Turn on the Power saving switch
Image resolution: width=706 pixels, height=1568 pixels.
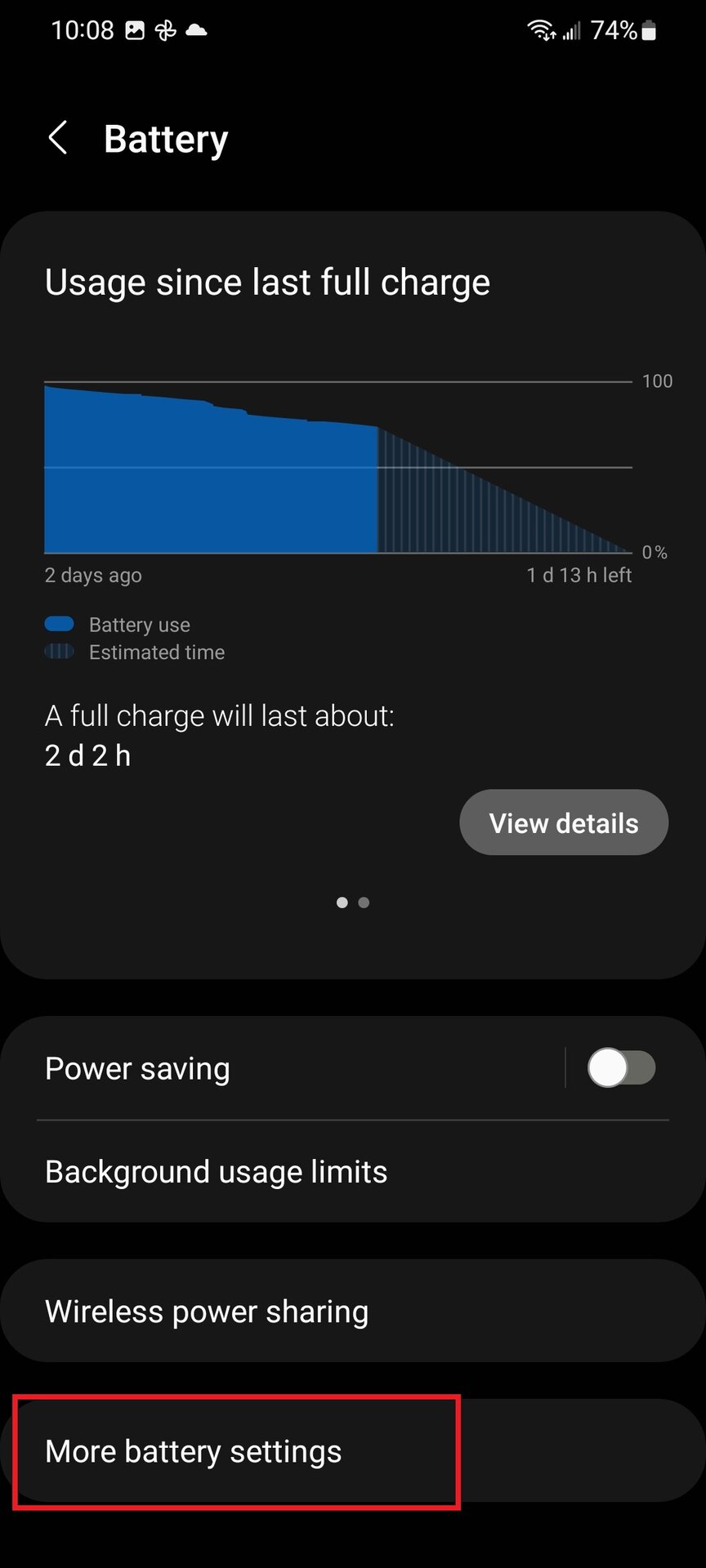coord(621,1067)
